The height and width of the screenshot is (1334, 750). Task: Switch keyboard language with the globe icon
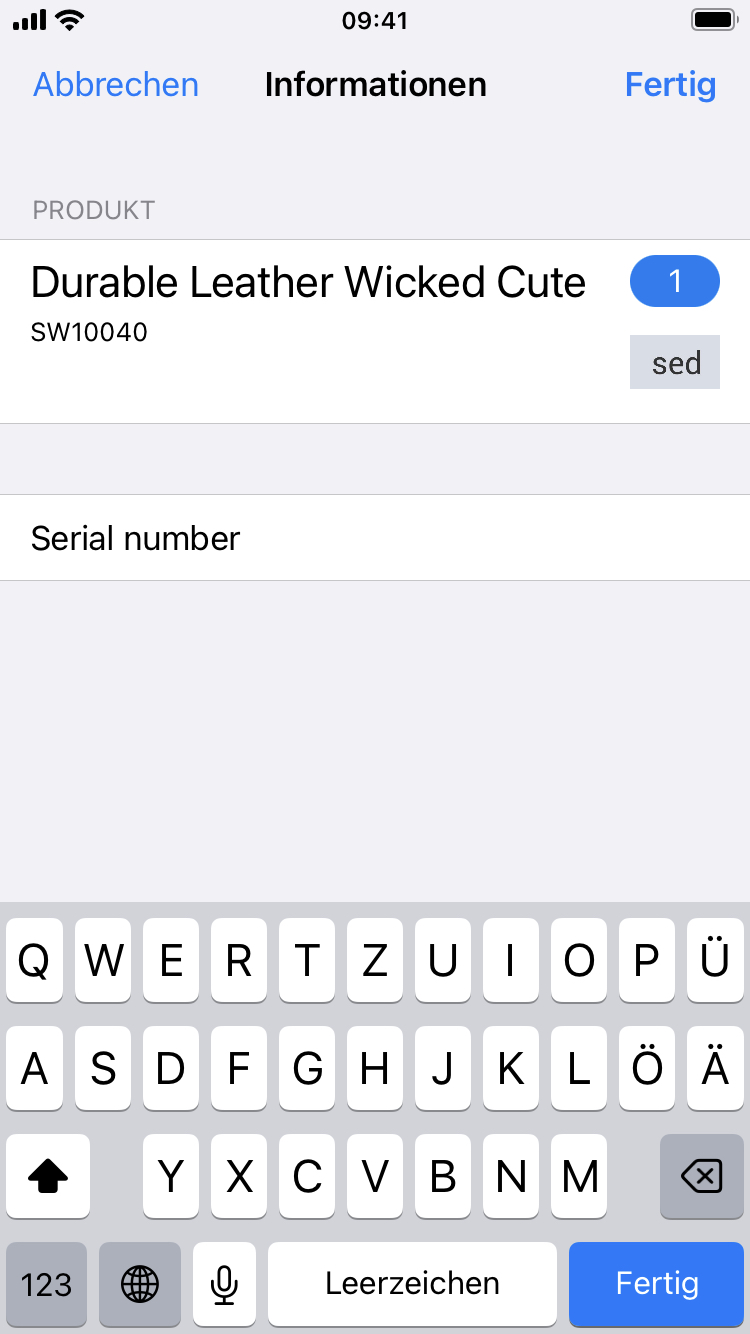[139, 1284]
